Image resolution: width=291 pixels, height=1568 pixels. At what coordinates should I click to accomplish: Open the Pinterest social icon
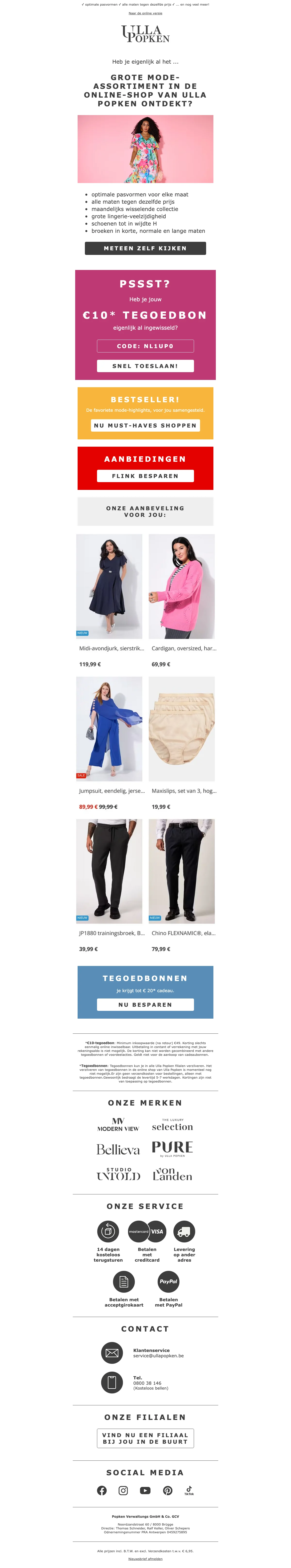pos(168,1491)
